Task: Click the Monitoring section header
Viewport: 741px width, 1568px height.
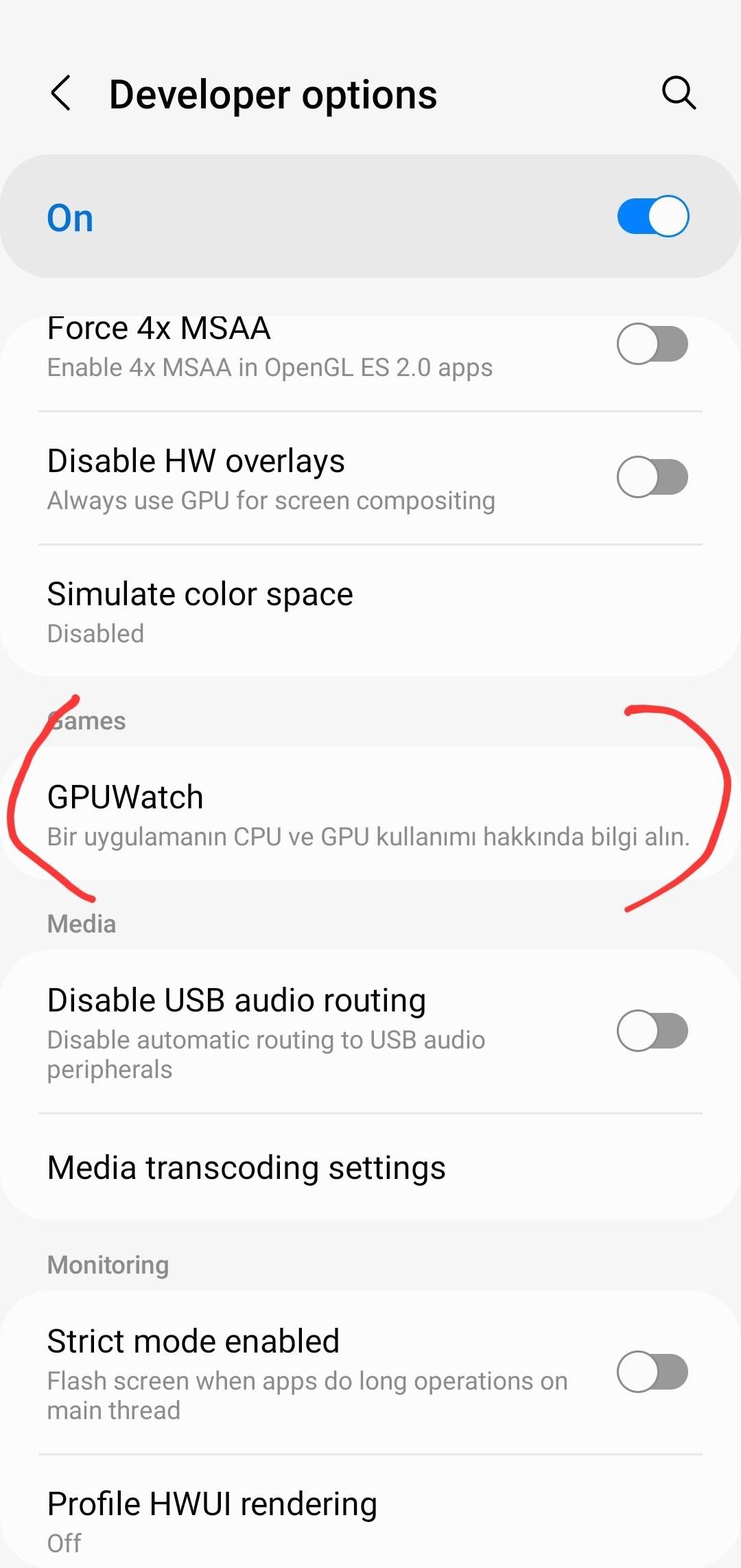Action: (107, 1265)
